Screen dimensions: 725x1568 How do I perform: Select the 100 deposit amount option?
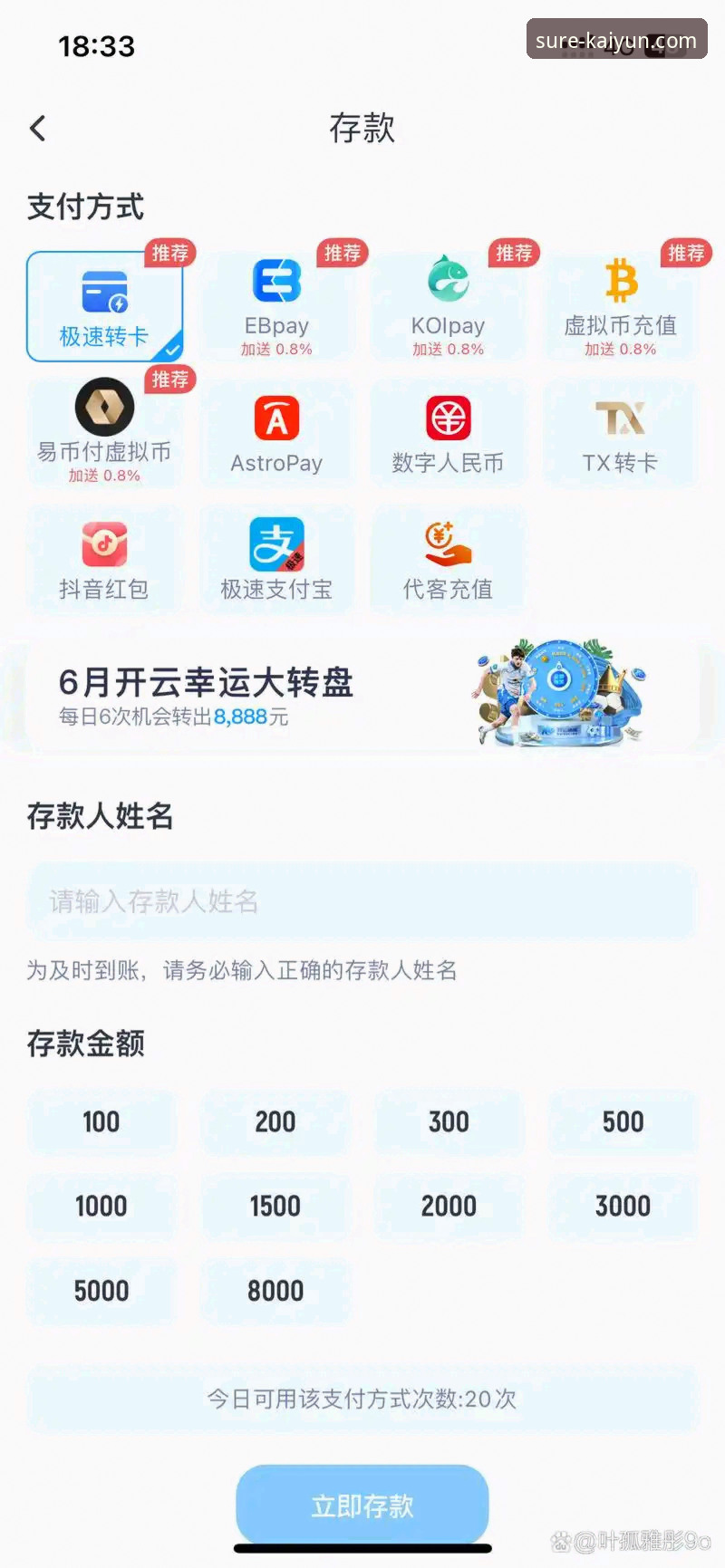point(101,1121)
